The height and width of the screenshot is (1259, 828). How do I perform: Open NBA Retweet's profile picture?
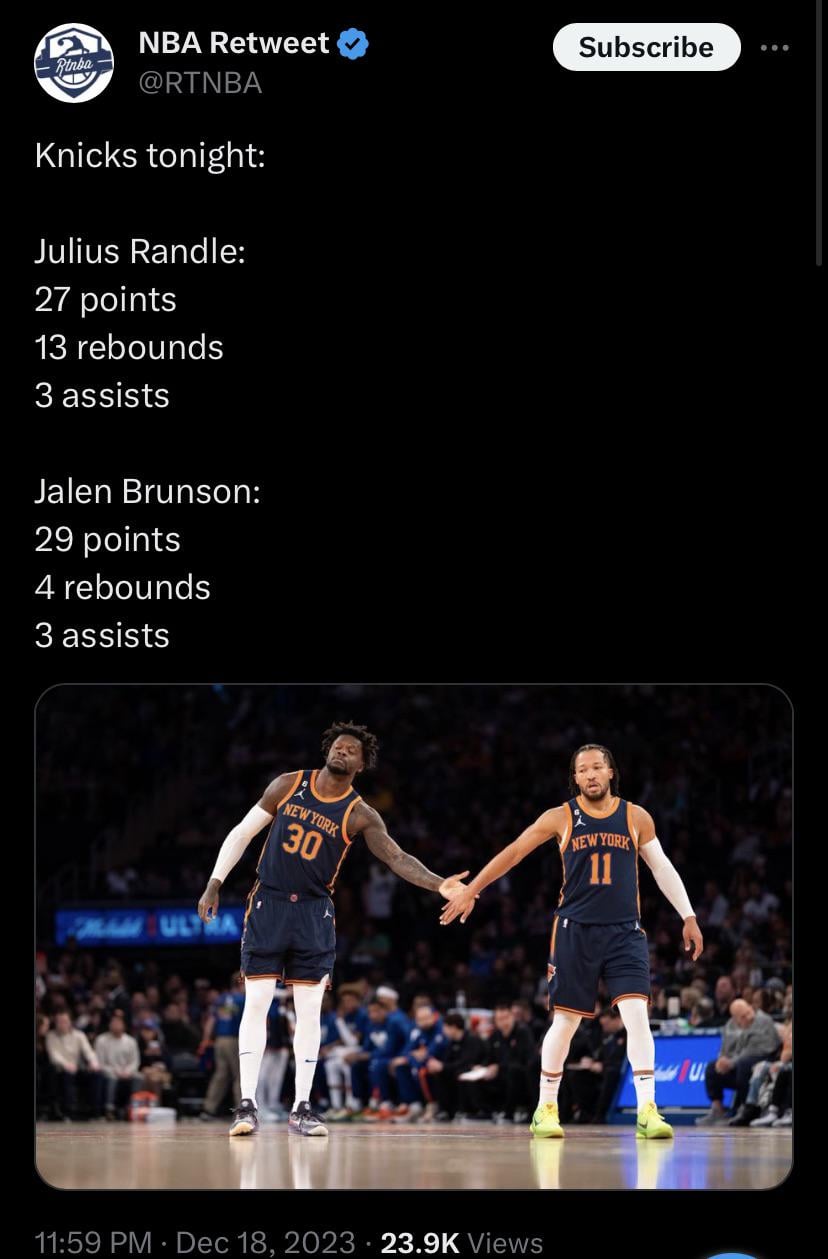pyautogui.click(x=74, y=63)
